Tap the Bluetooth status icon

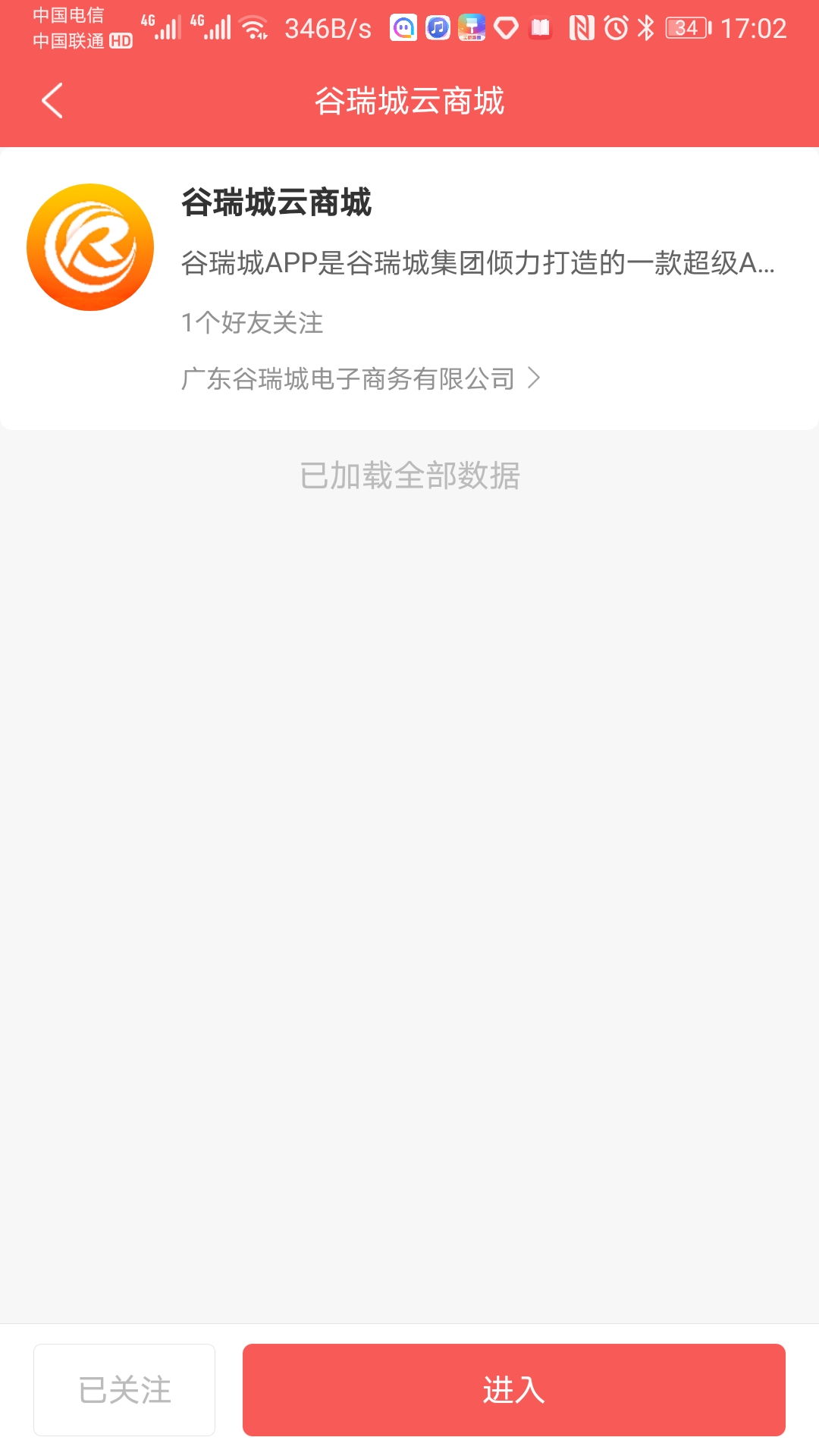pos(647,27)
